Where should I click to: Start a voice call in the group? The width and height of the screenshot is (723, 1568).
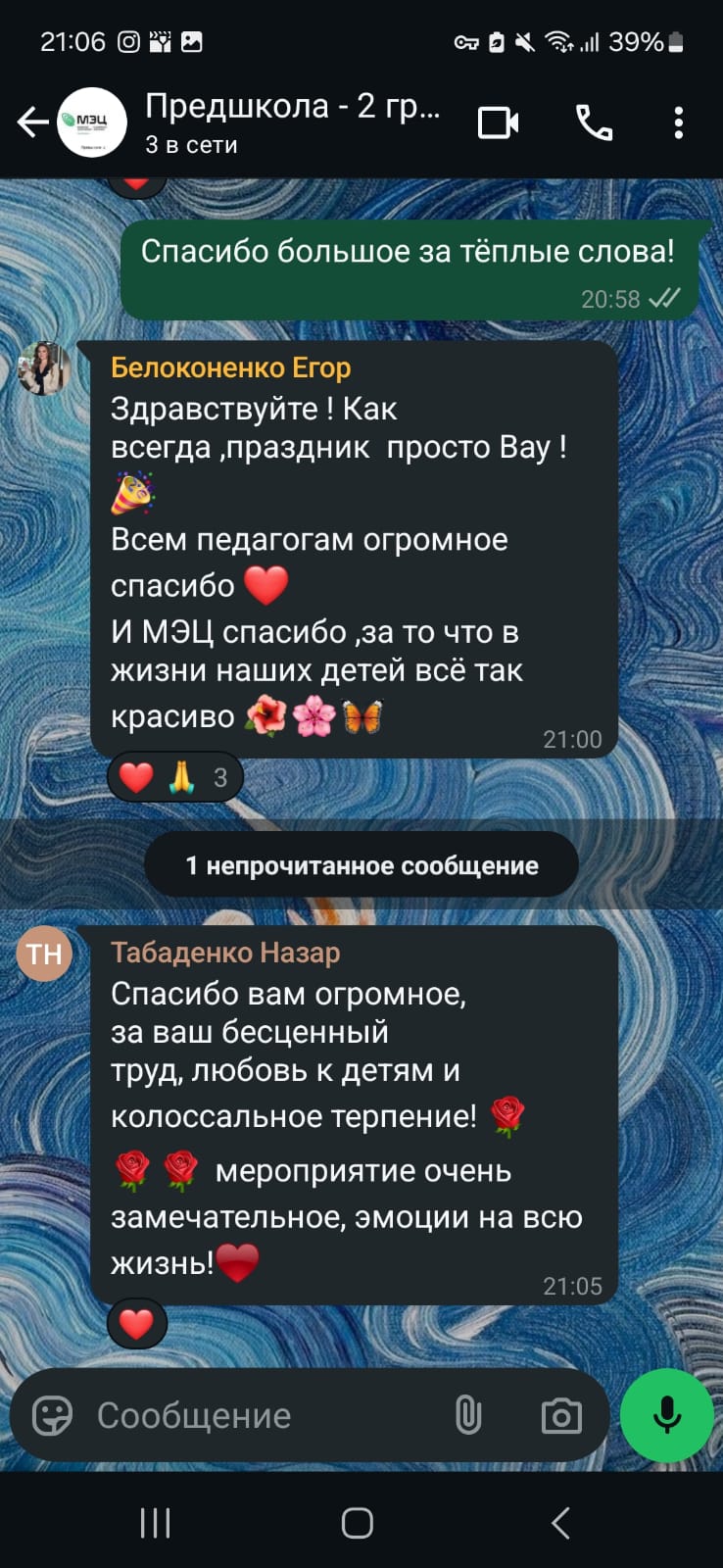point(594,122)
